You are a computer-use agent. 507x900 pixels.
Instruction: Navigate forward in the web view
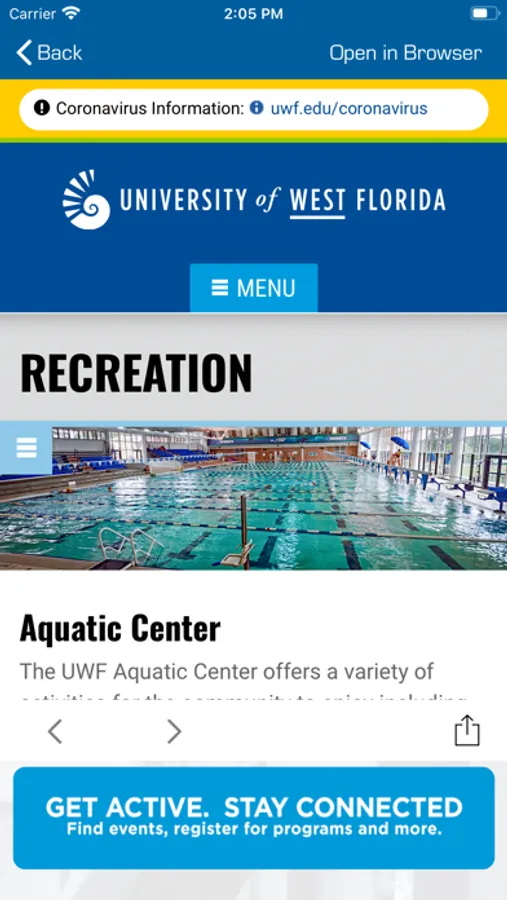click(x=174, y=731)
